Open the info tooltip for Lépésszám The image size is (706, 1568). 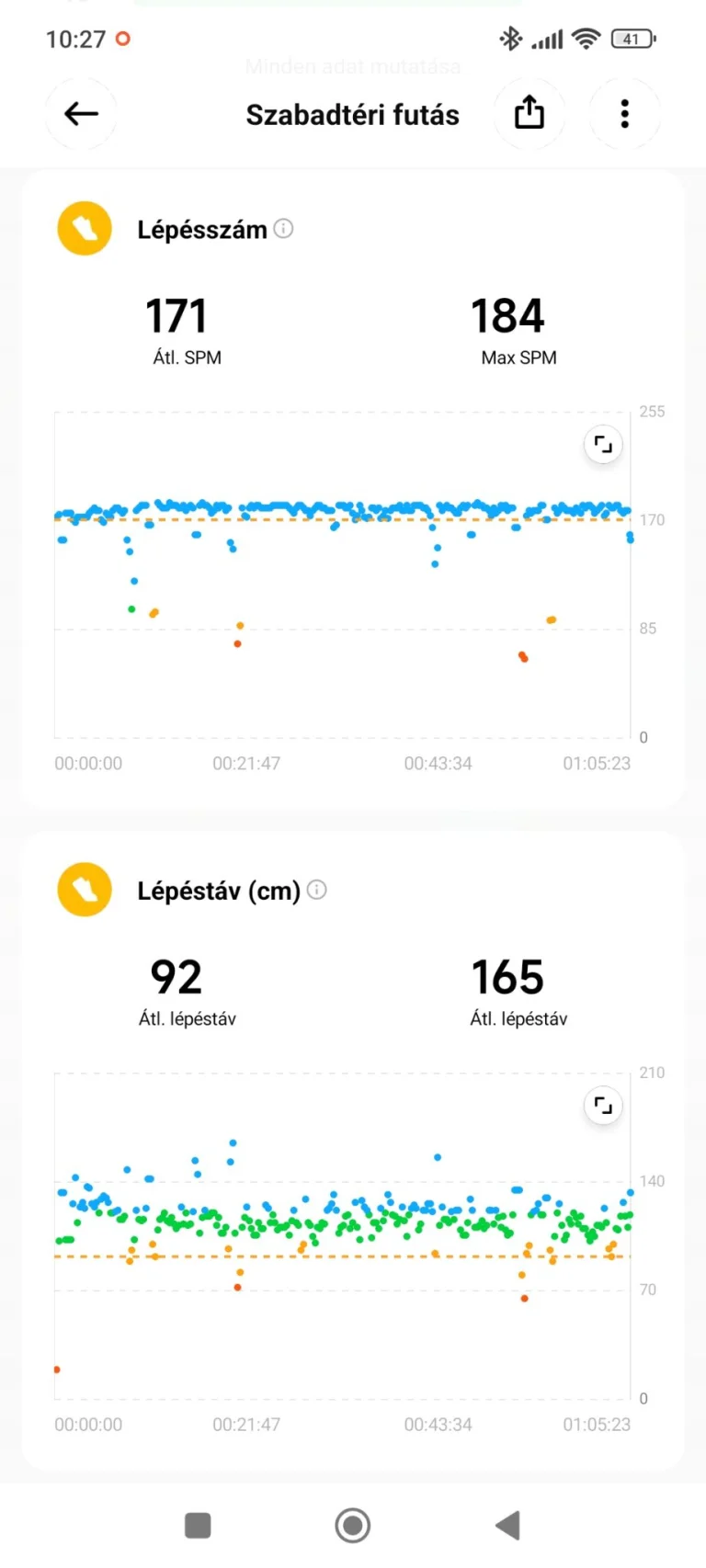click(284, 230)
